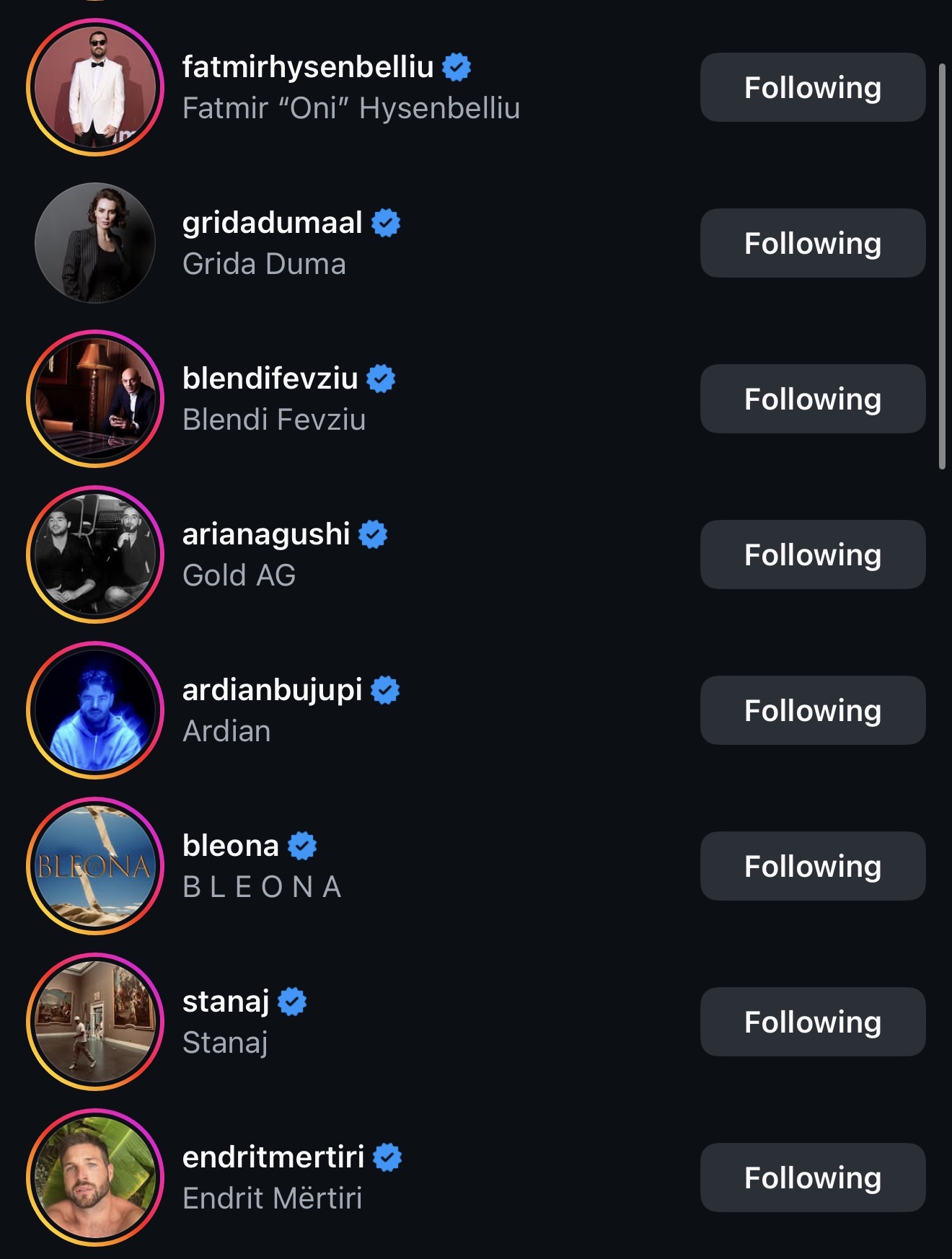Open bleona's profile
The image size is (952, 1259).
pyautogui.click(x=231, y=846)
